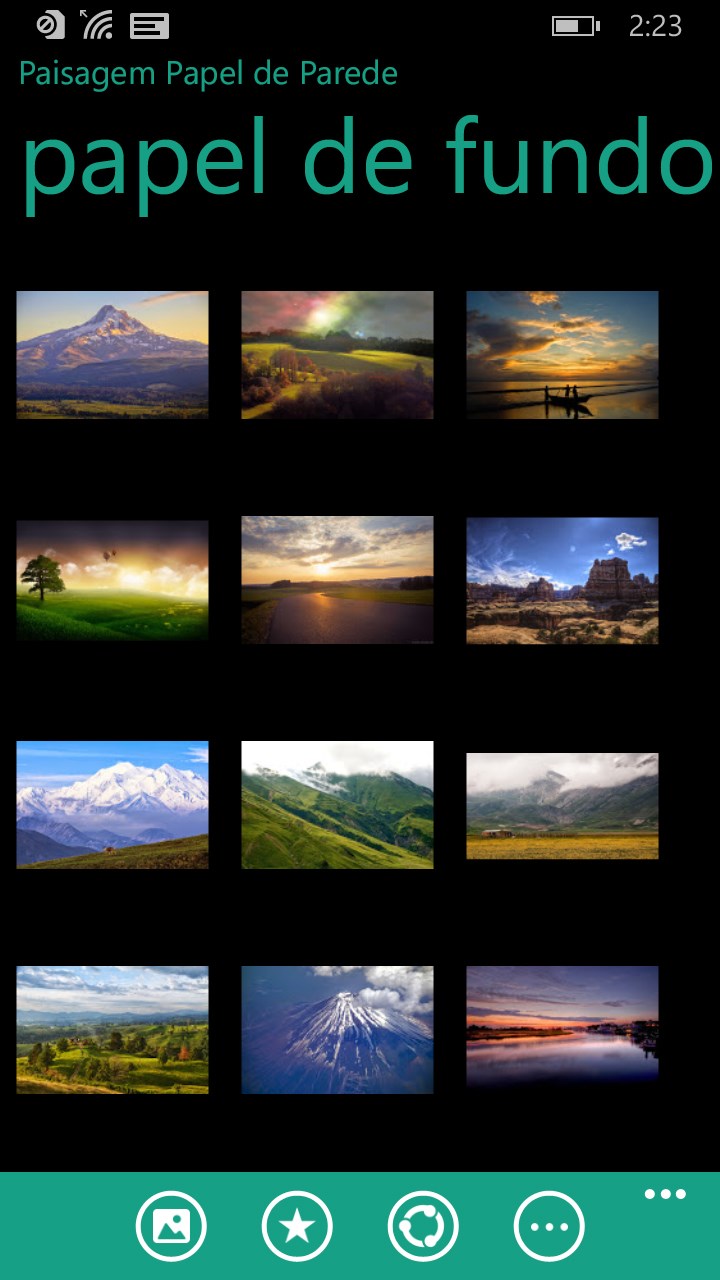720x1280 pixels.
Task: Expand the app bar with three dots
Action: point(665,1192)
